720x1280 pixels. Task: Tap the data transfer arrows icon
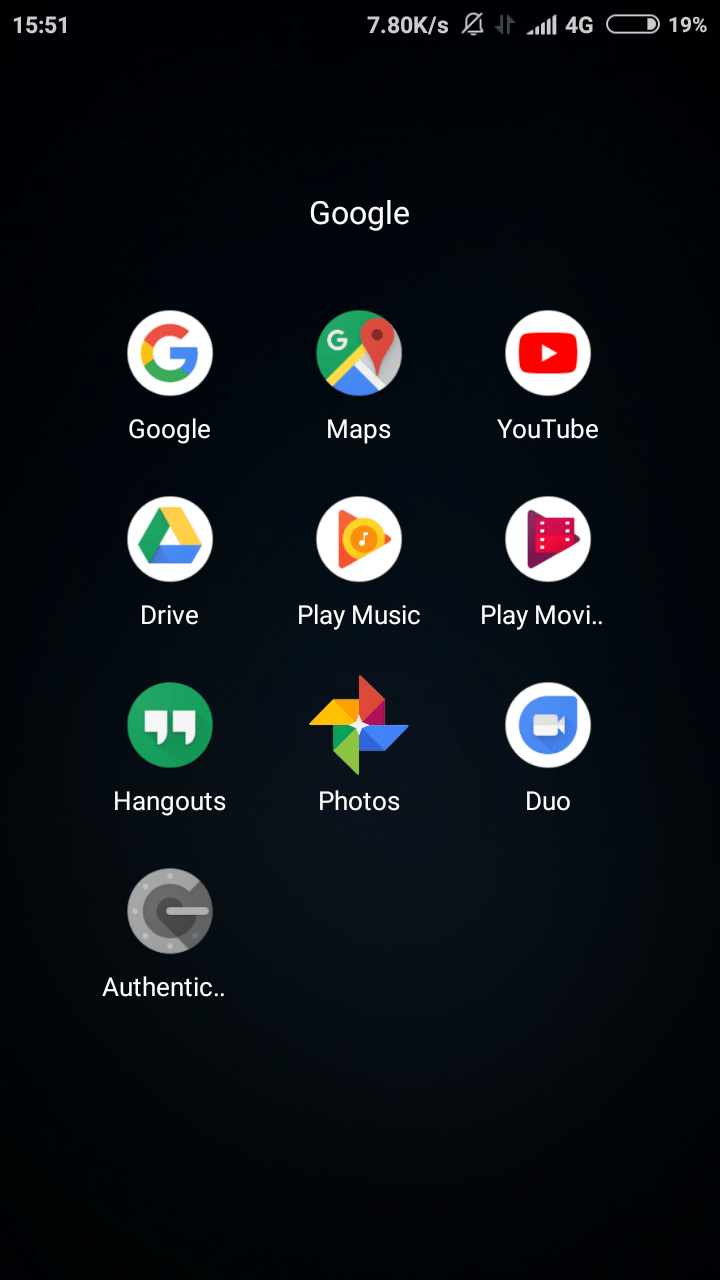(x=505, y=24)
